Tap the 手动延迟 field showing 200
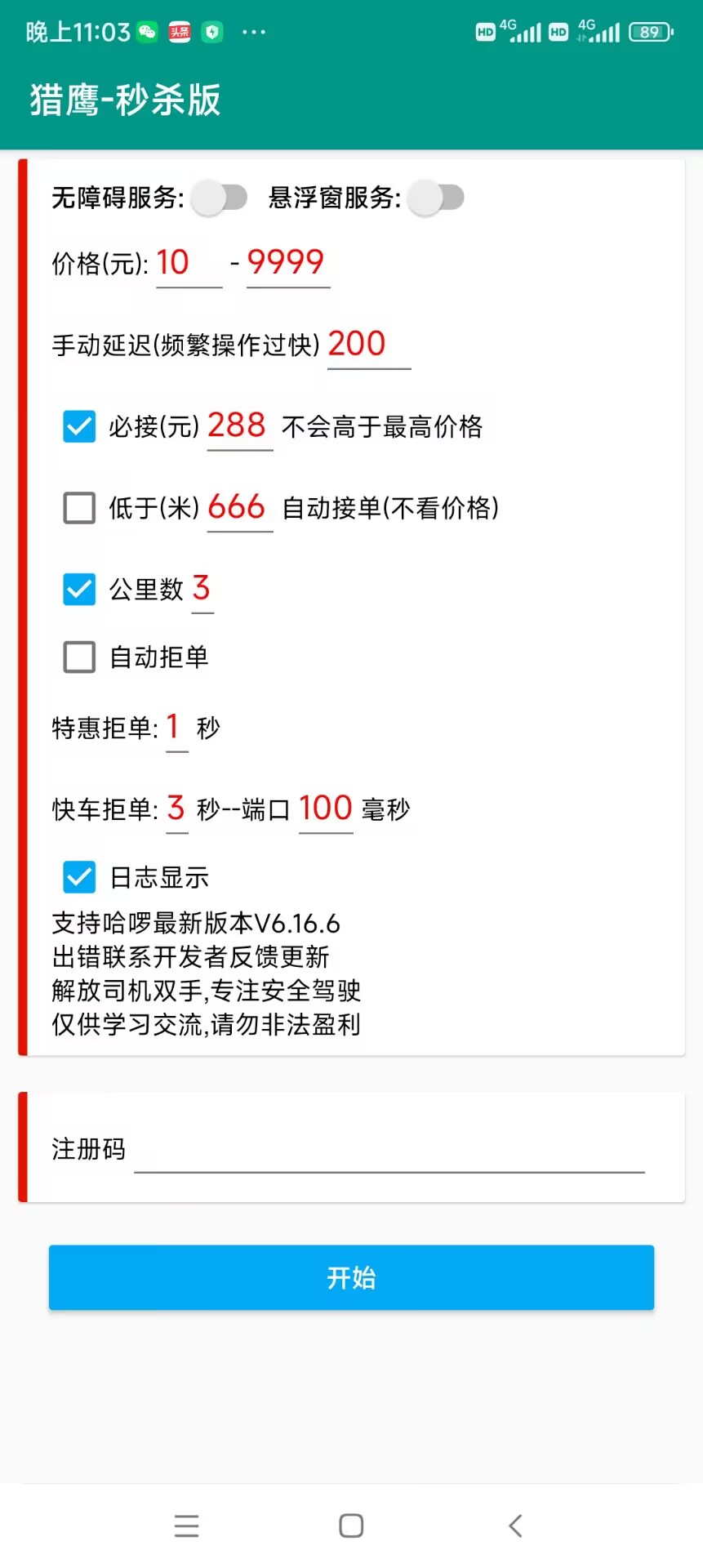The image size is (703, 1568). [369, 345]
